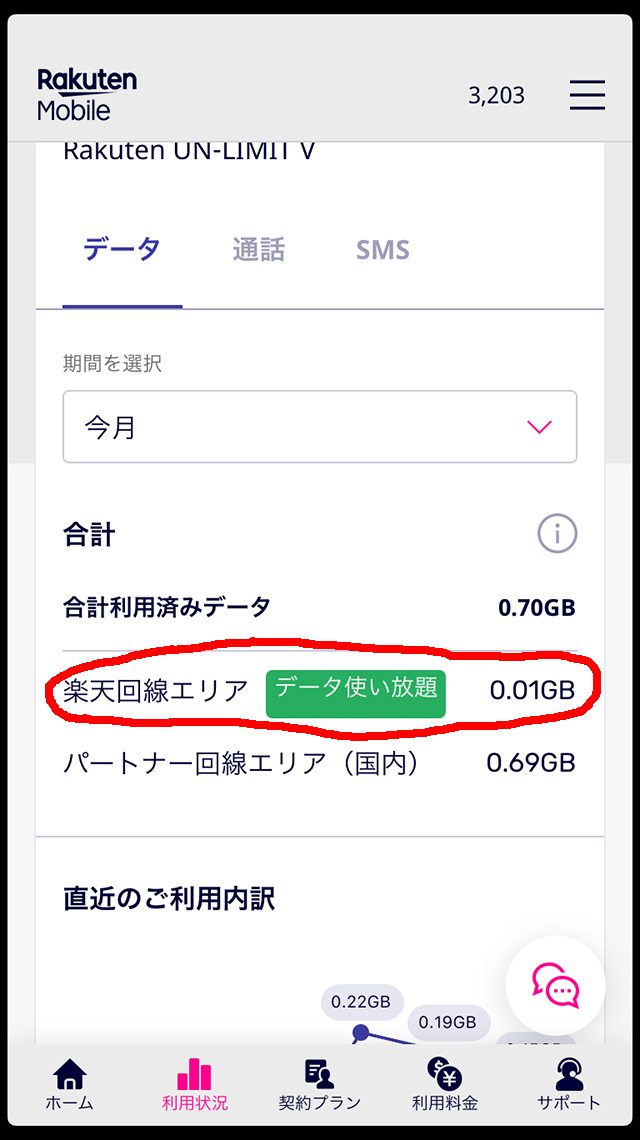
Task: Tap the Rakuten Mobile logo
Action: [x=87, y=95]
